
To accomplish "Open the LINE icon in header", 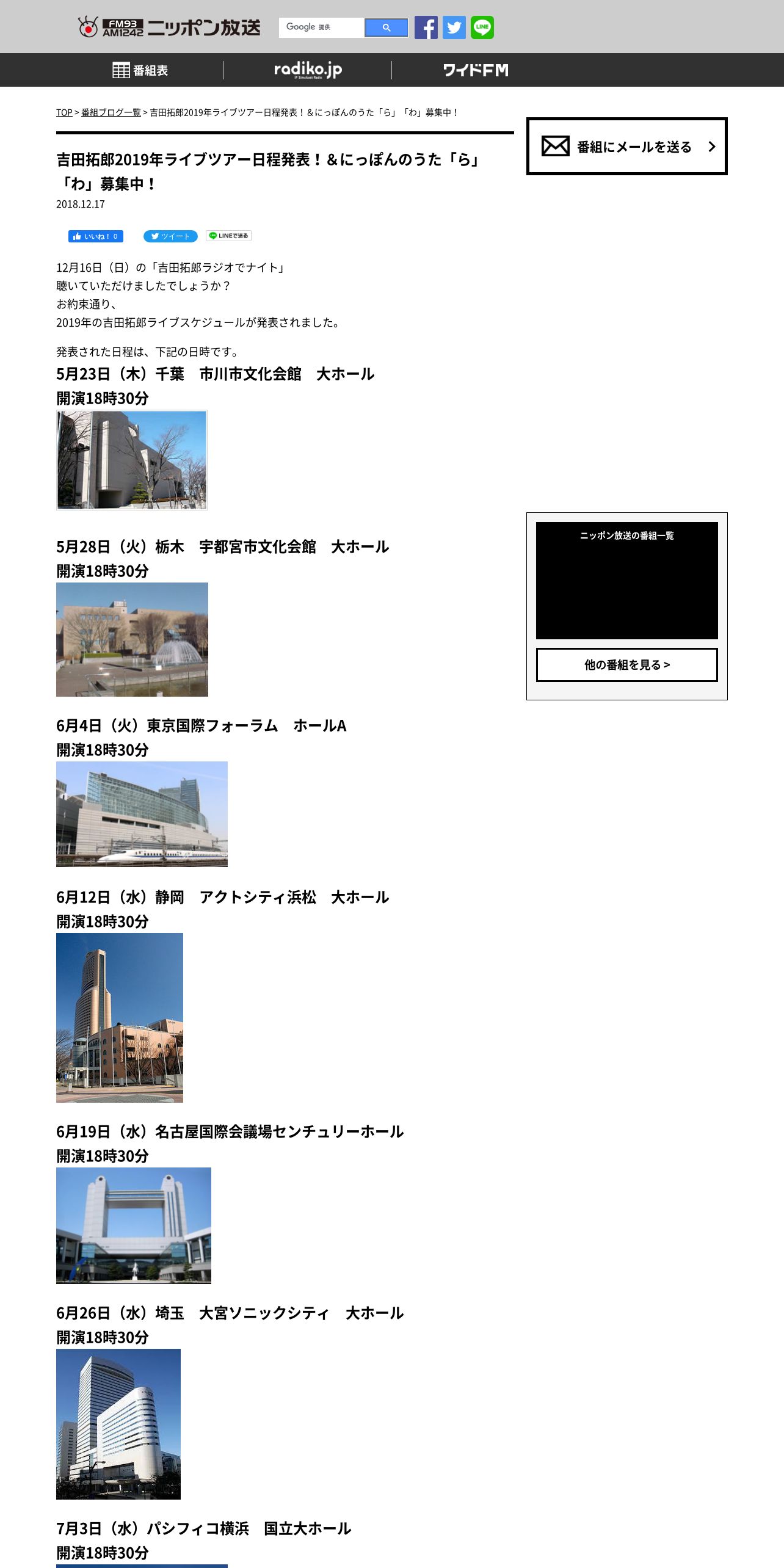I will coord(482,27).
